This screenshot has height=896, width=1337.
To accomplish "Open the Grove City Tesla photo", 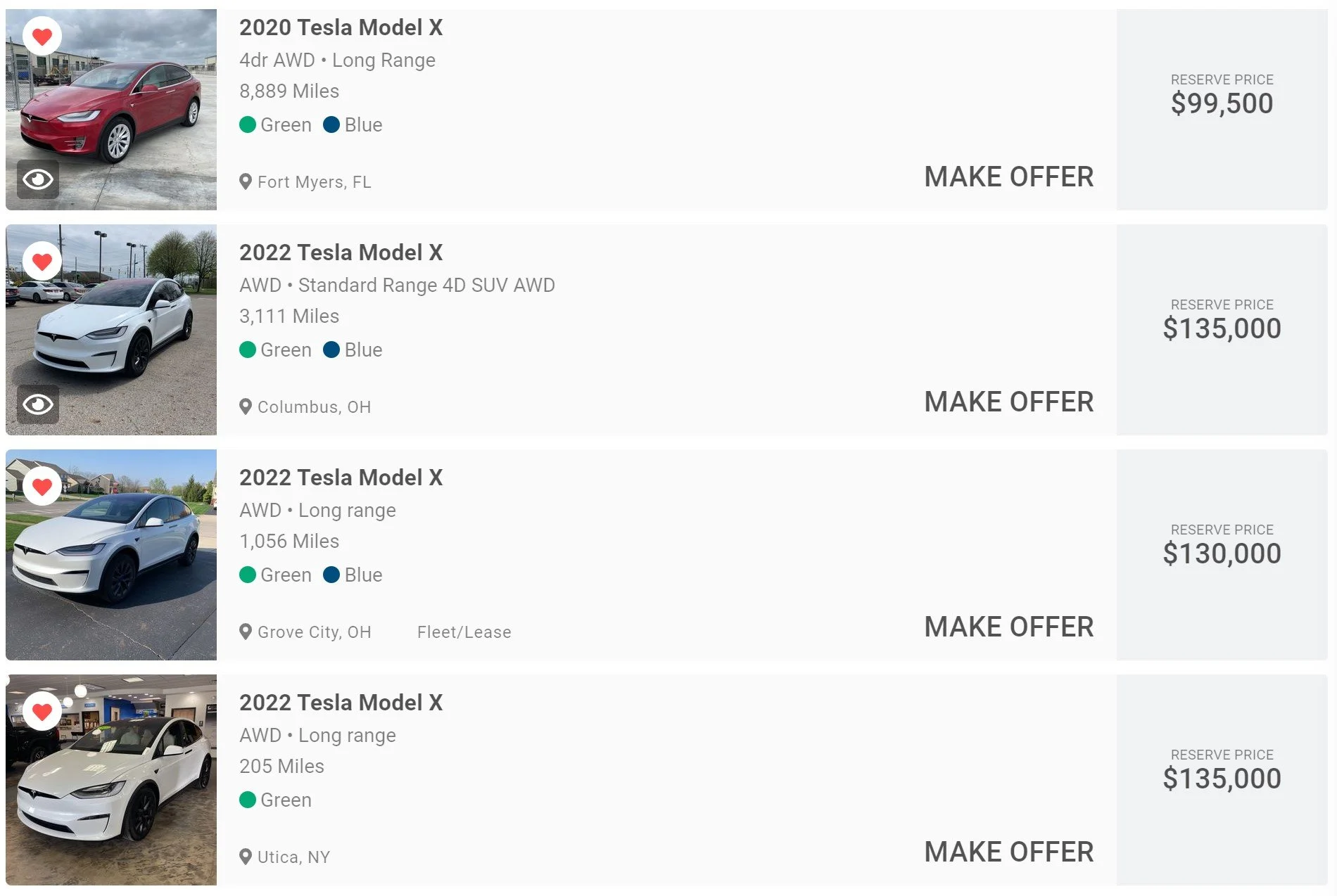I will [x=111, y=555].
